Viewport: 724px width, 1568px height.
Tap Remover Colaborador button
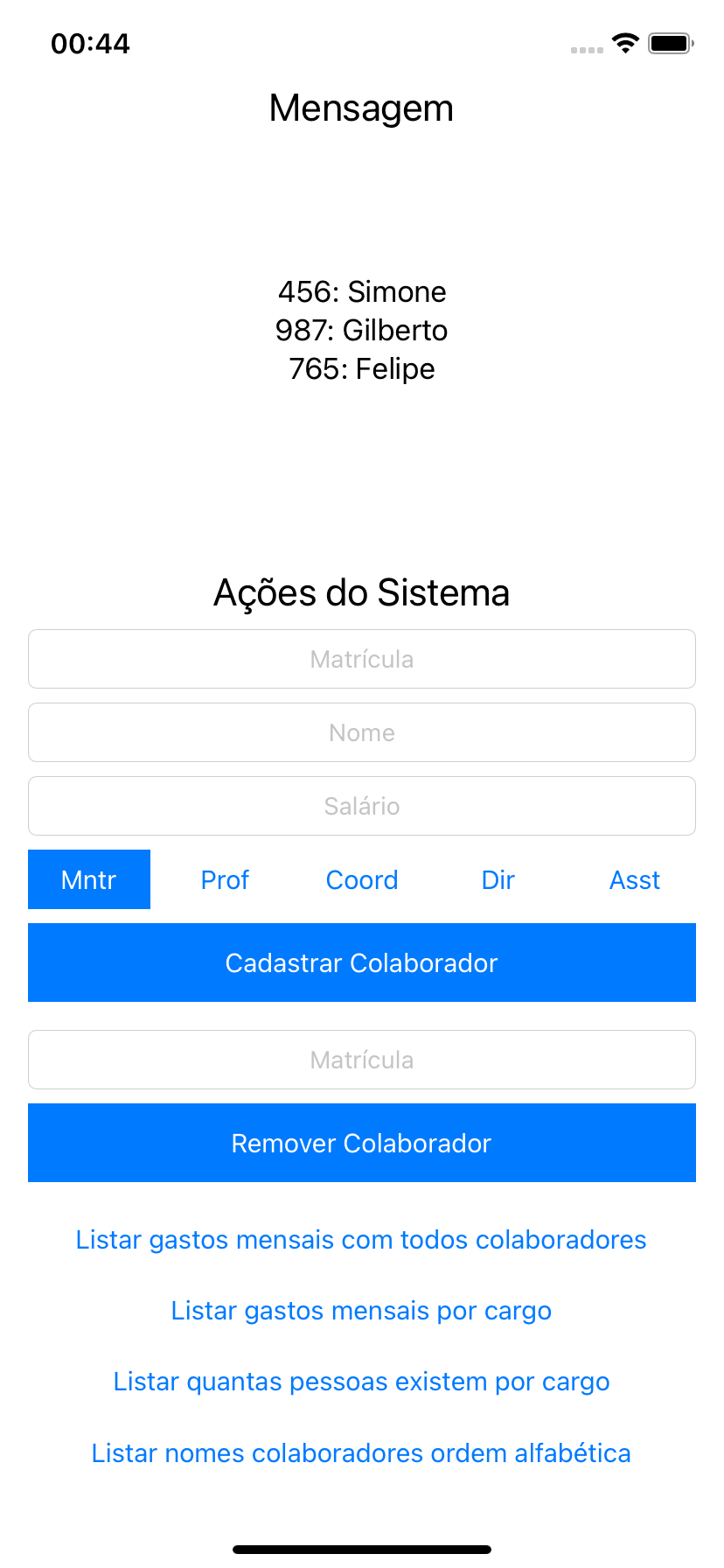coord(362,1143)
